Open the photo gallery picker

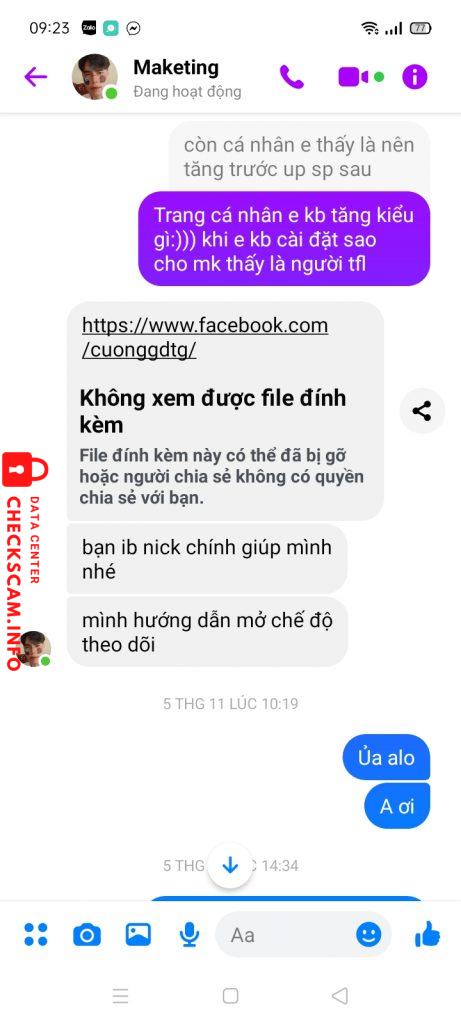(x=138, y=935)
